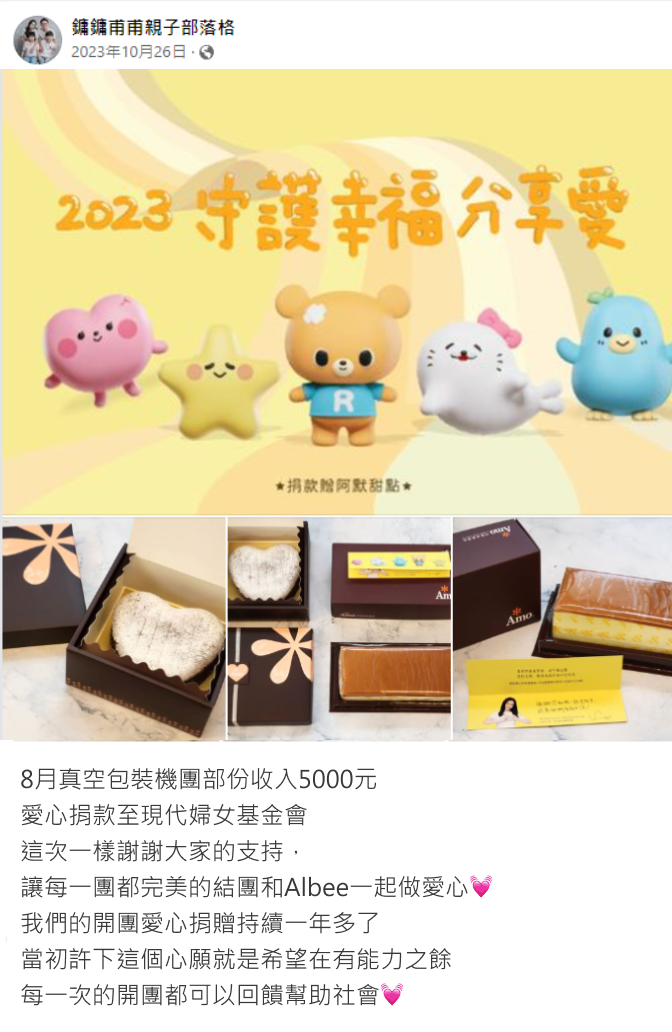Open the post date 2023年10月26日
Viewport: 672px width, 1032px height.
[x=128, y=52]
